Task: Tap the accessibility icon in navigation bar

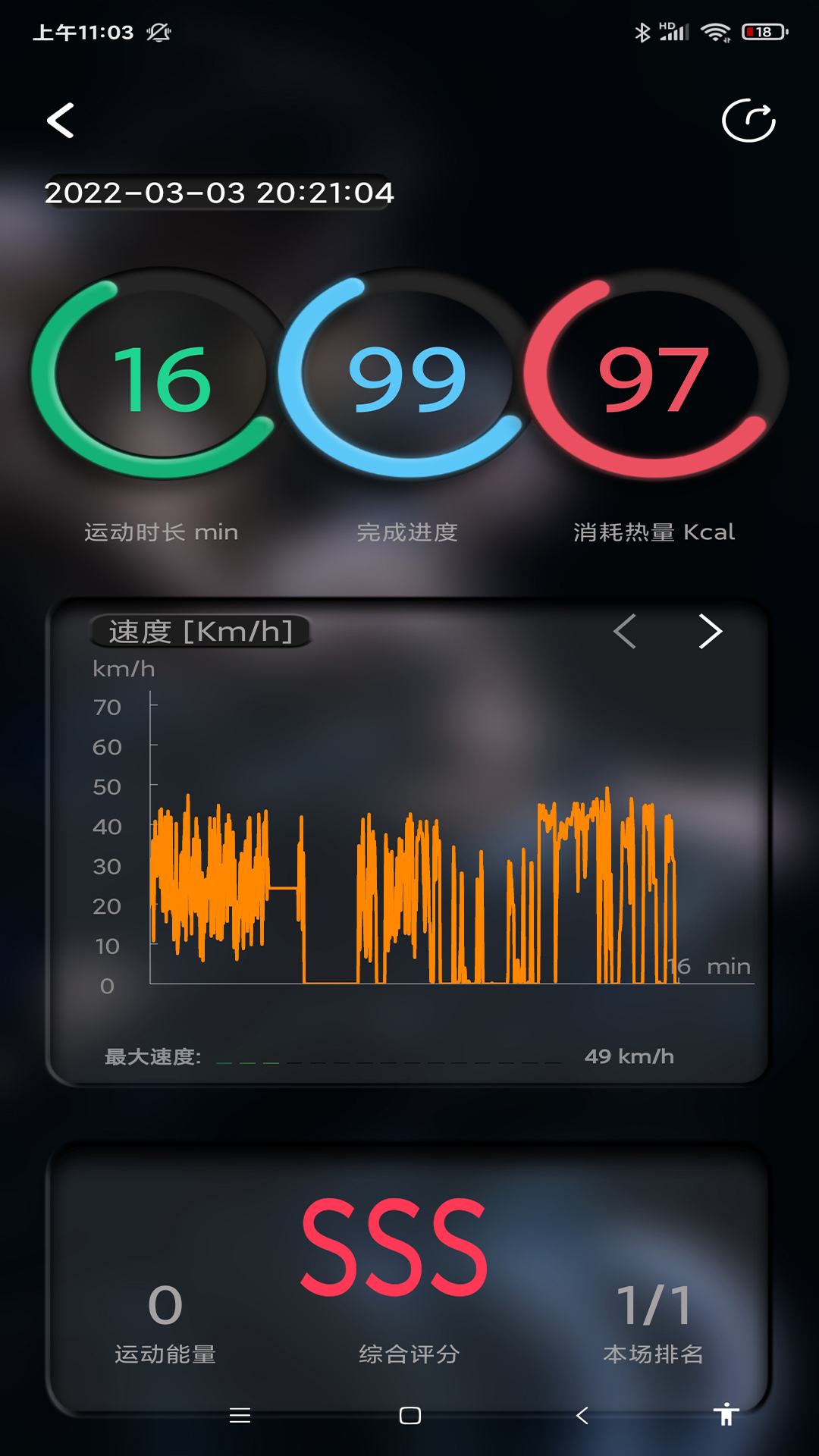Action: (x=727, y=1411)
